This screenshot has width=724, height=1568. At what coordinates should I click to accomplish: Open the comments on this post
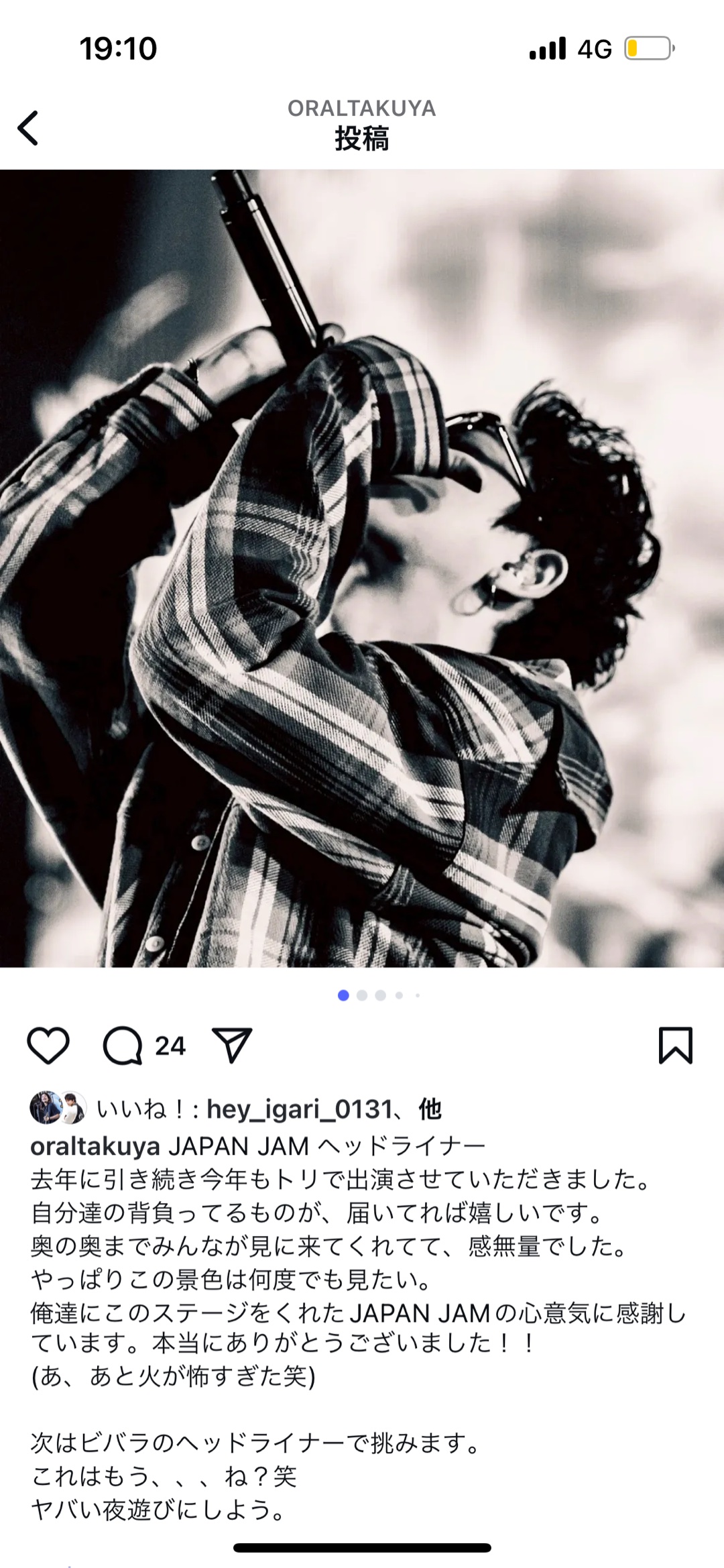(x=123, y=1045)
